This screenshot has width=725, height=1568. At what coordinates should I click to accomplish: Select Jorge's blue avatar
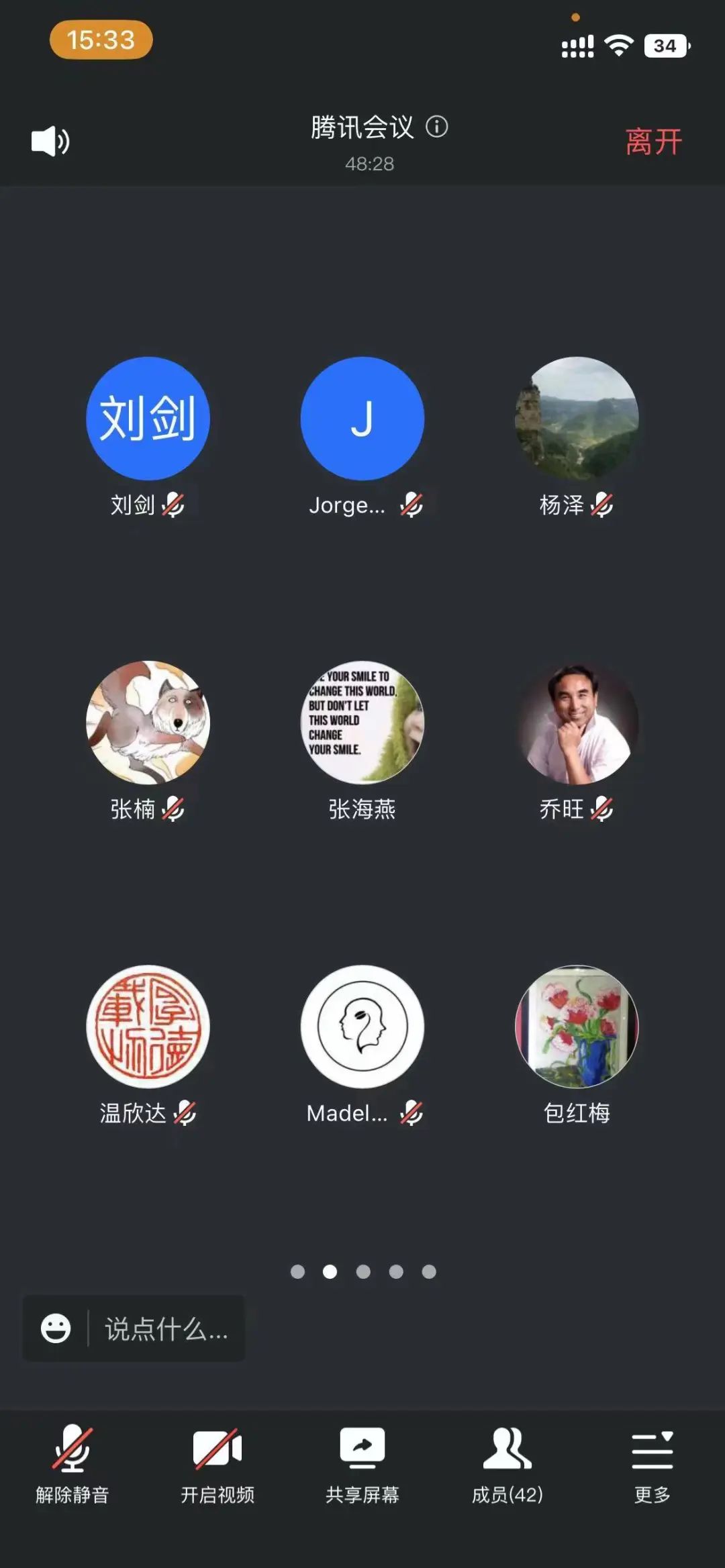[x=362, y=418]
